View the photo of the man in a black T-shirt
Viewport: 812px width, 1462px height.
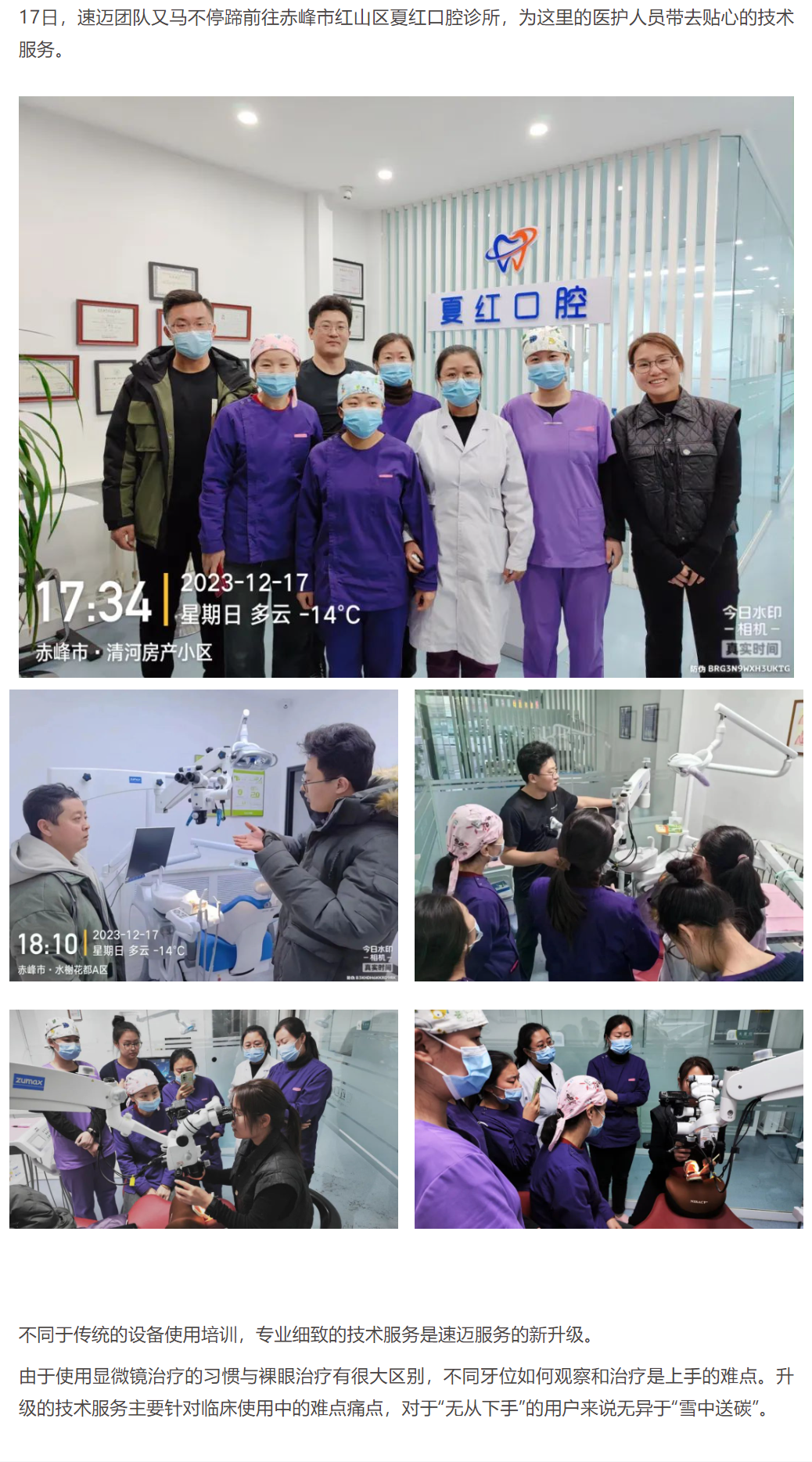(609, 835)
